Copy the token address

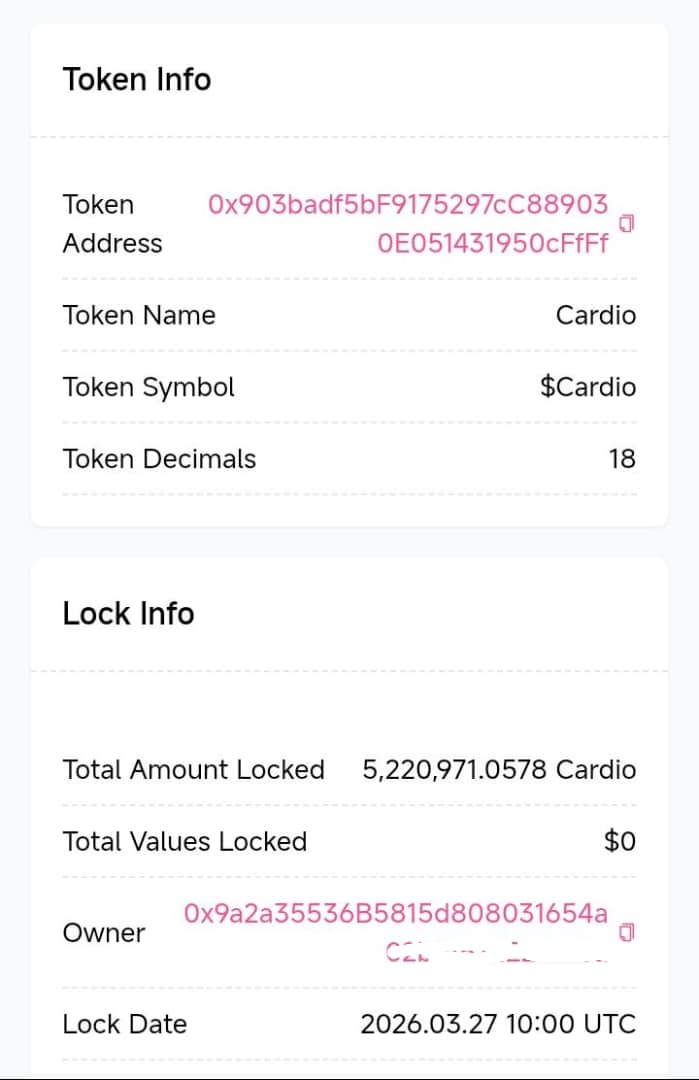click(x=627, y=223)
